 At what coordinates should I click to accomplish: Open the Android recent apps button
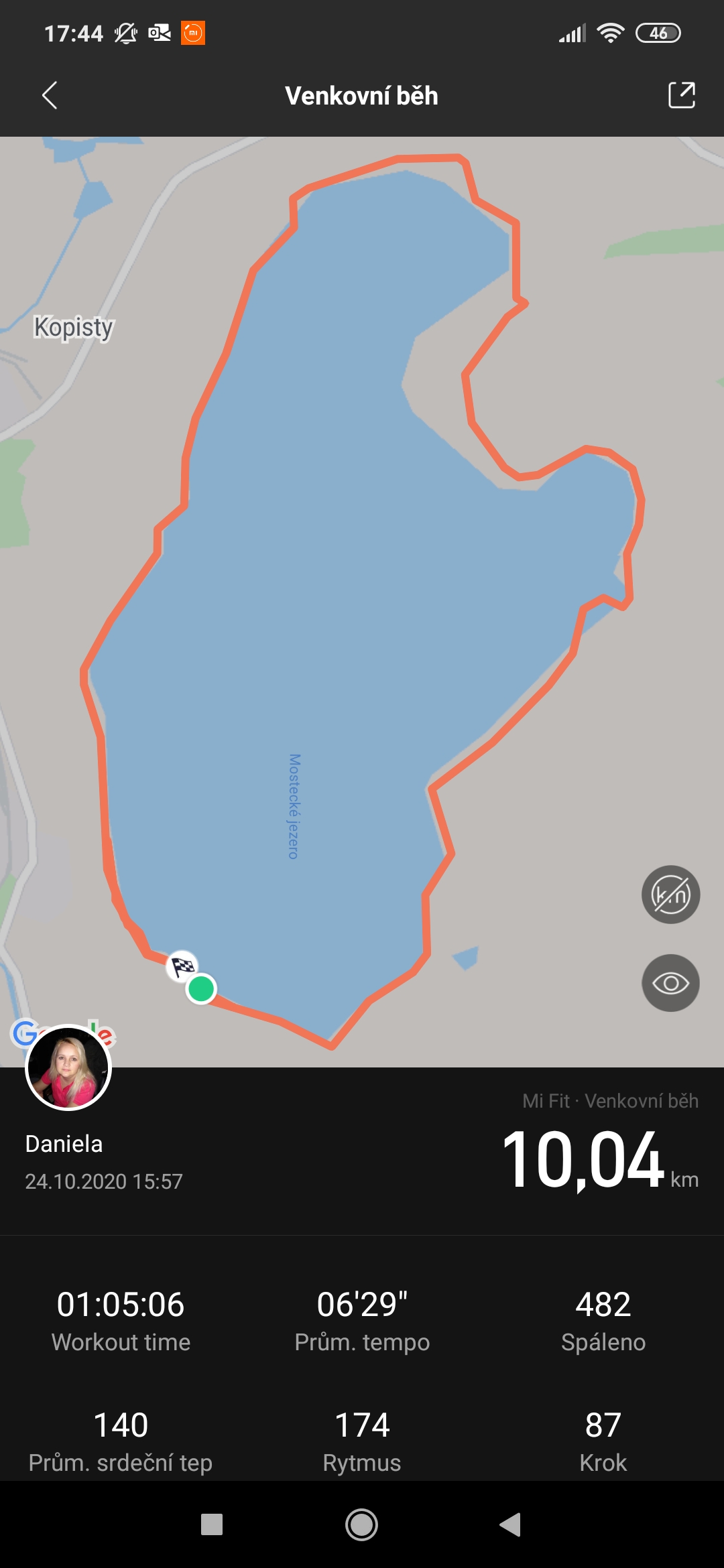[212, 1524]
